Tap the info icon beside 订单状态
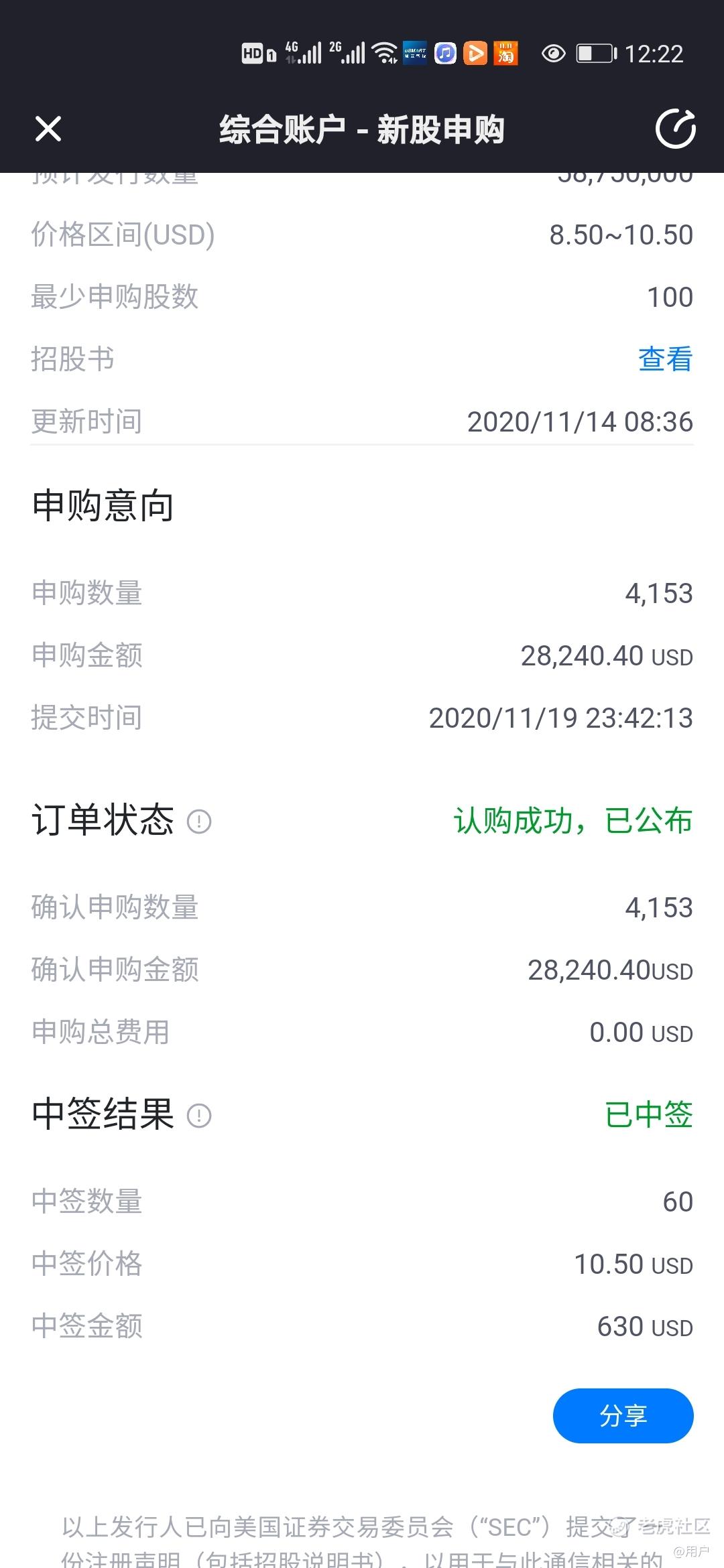The height and width of the screenshot is (1568, 724). coord(199,821)
